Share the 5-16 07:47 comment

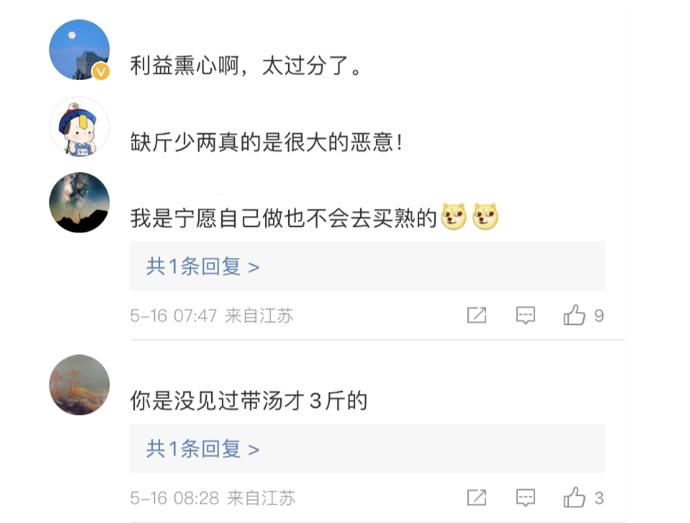click(477, 316)
